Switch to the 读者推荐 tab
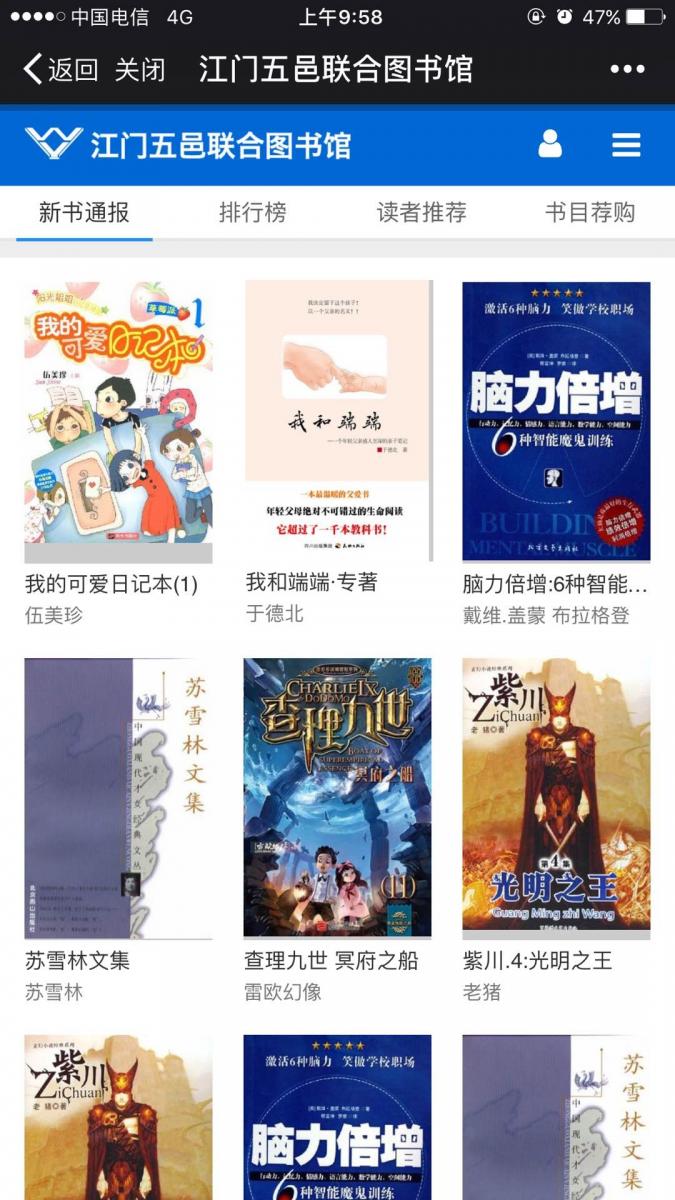Image resolution: width=675 pixels, height=1200 pixels. coord(421,212)
